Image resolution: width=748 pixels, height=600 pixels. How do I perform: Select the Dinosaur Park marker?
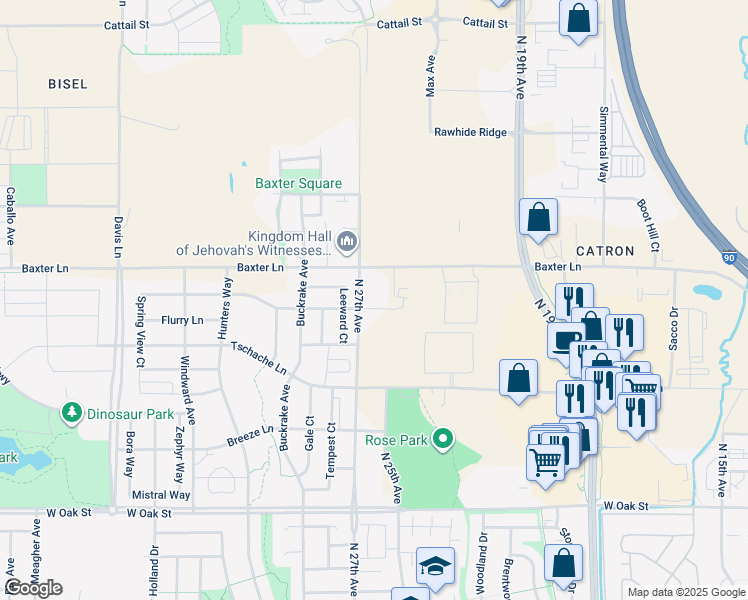click(71, 412)
